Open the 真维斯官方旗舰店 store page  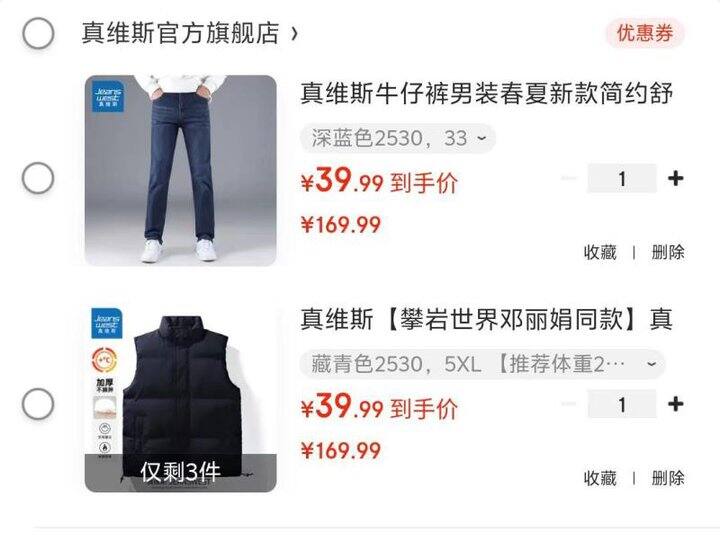click(188, 33)
